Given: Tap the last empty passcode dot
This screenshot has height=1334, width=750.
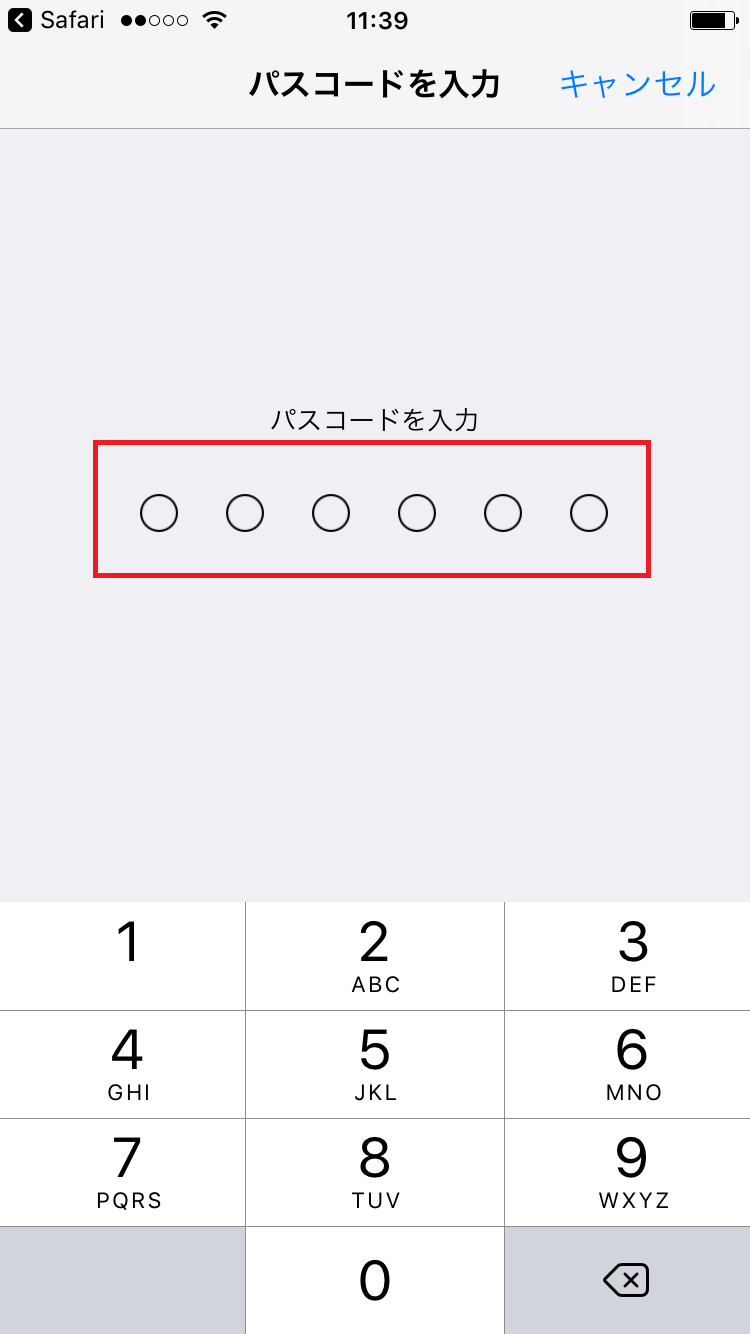Looking at the screenshot, I should click(588, 513).
